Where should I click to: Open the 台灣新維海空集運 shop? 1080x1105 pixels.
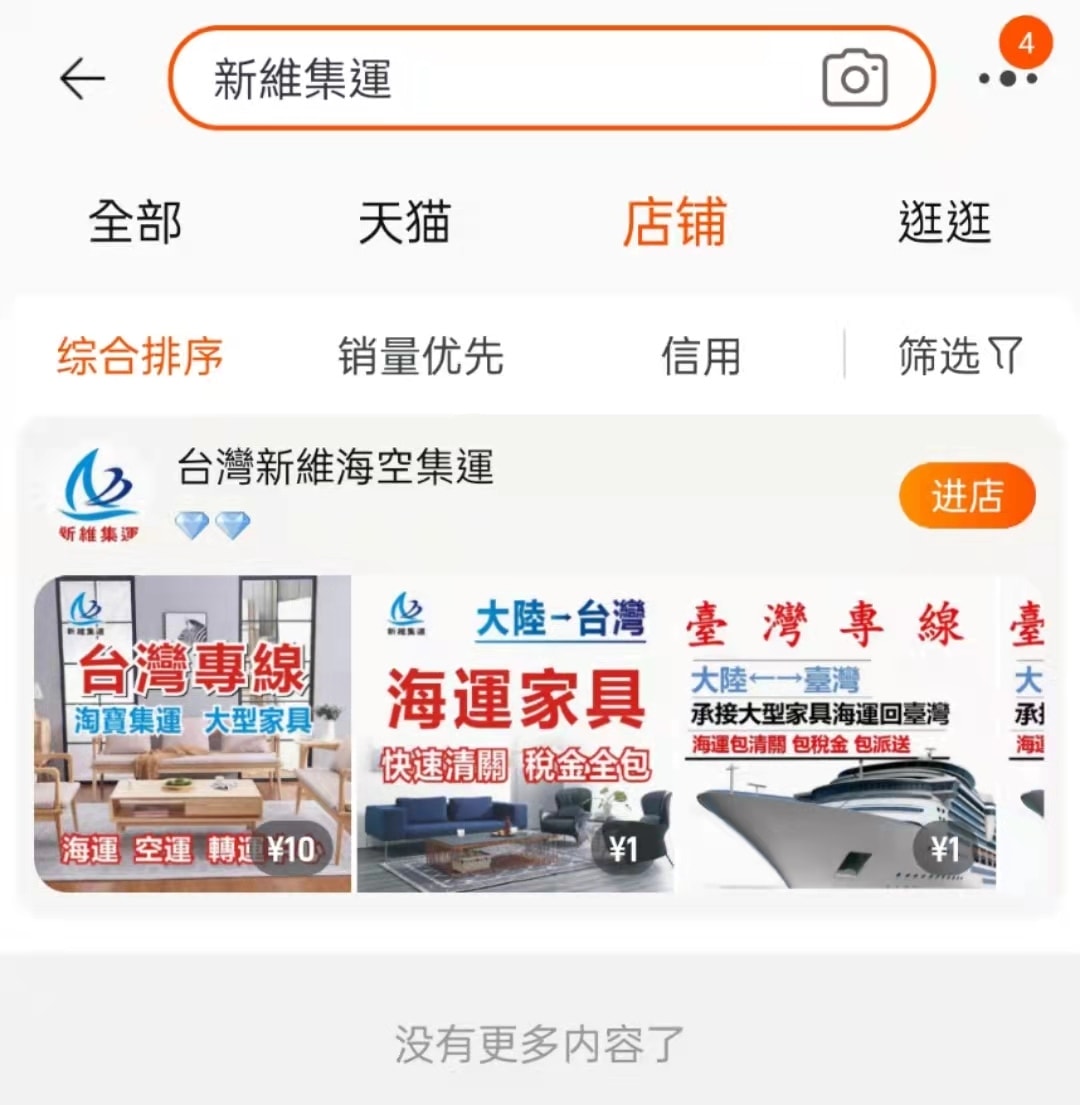coord(336,468)
